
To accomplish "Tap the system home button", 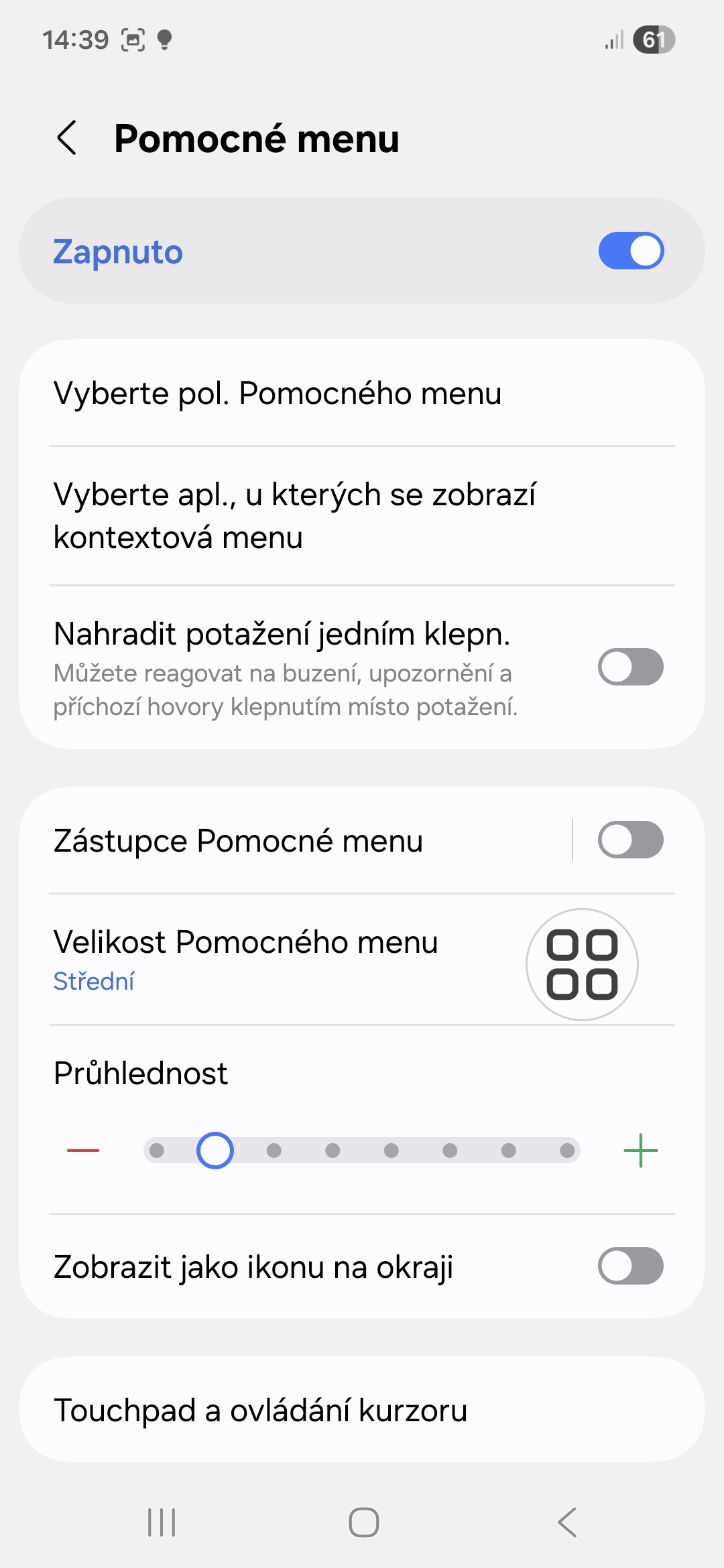I will click(363, 1522).
